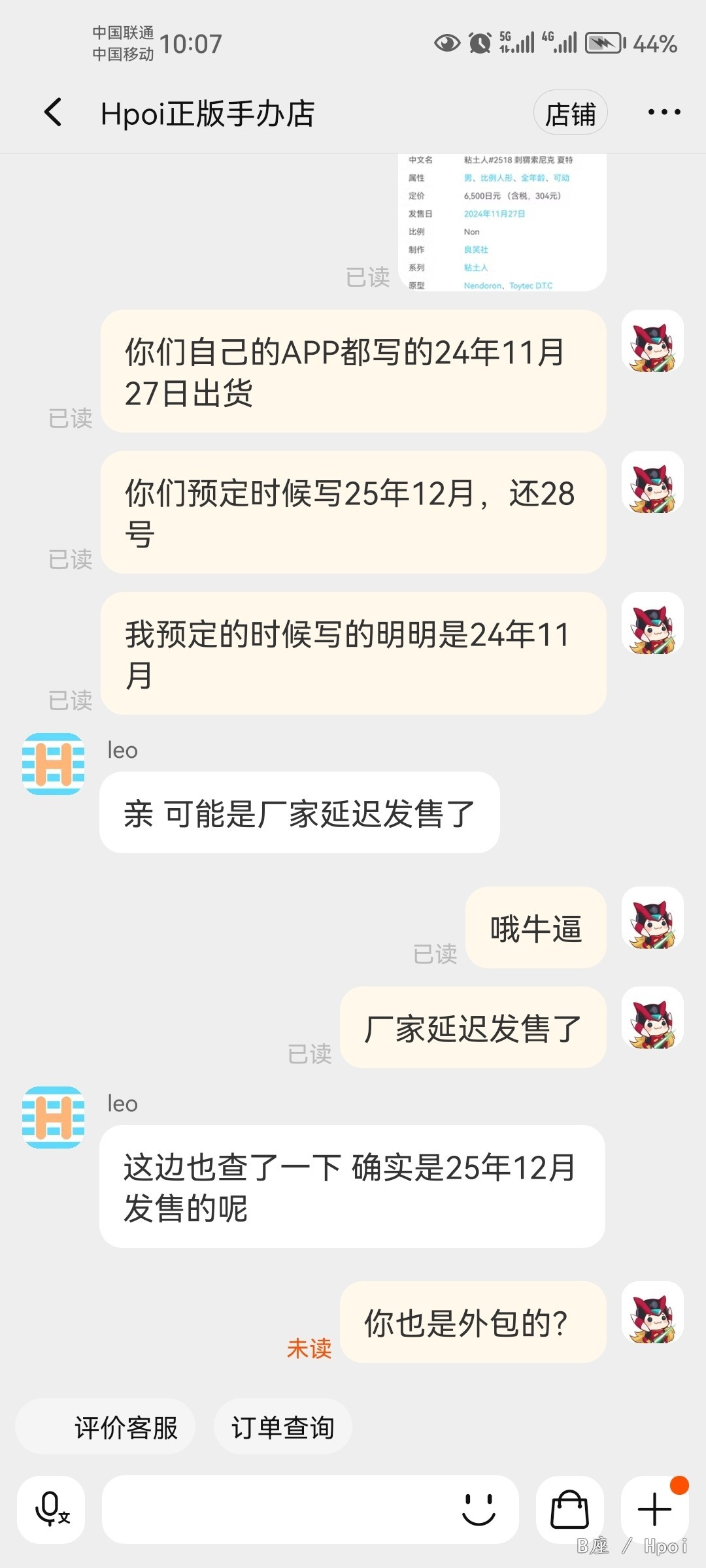
Task: Open the three-dot overflow menu
Action: point(664,112)
